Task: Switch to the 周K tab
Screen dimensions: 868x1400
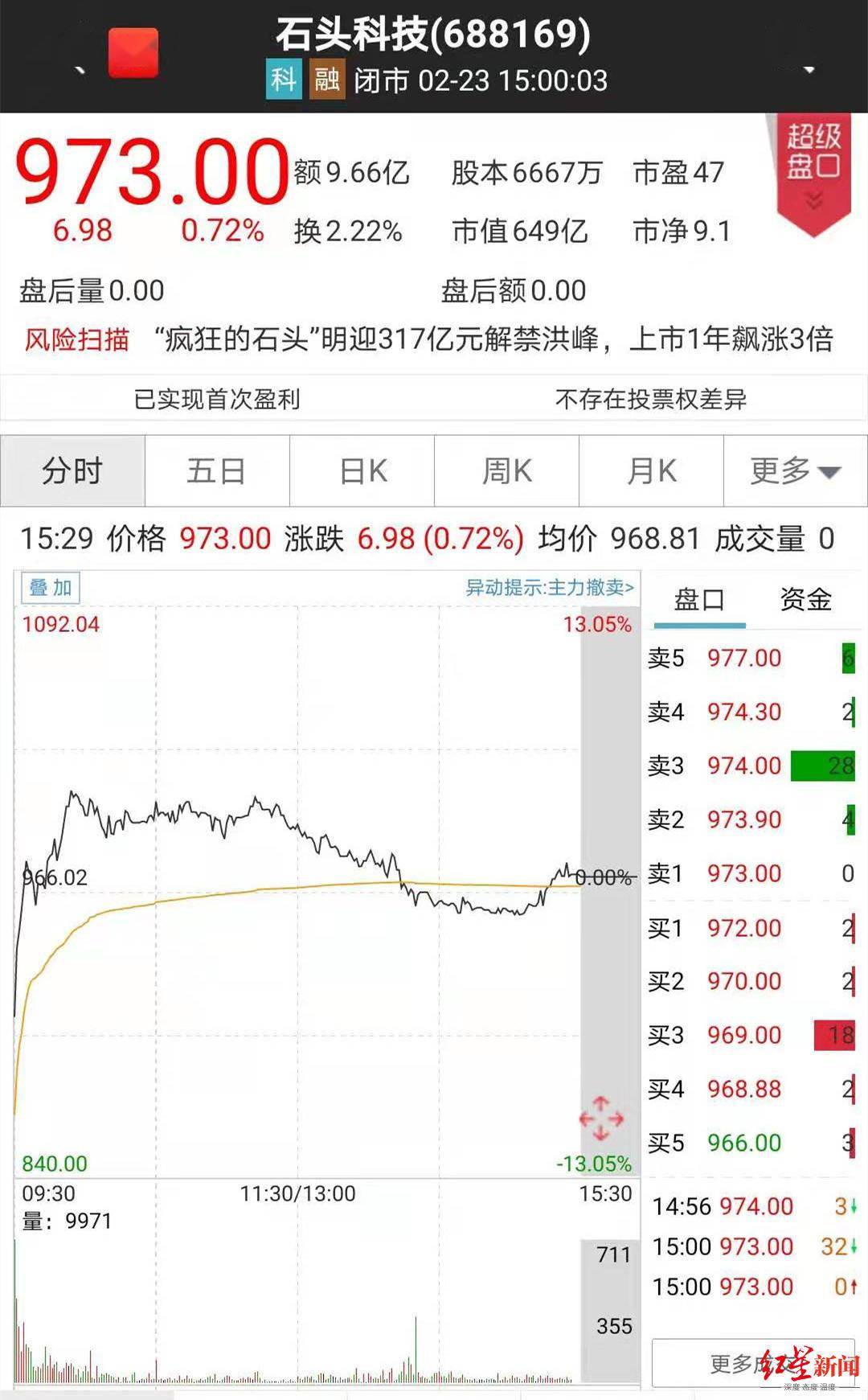Action: [506, 471]
